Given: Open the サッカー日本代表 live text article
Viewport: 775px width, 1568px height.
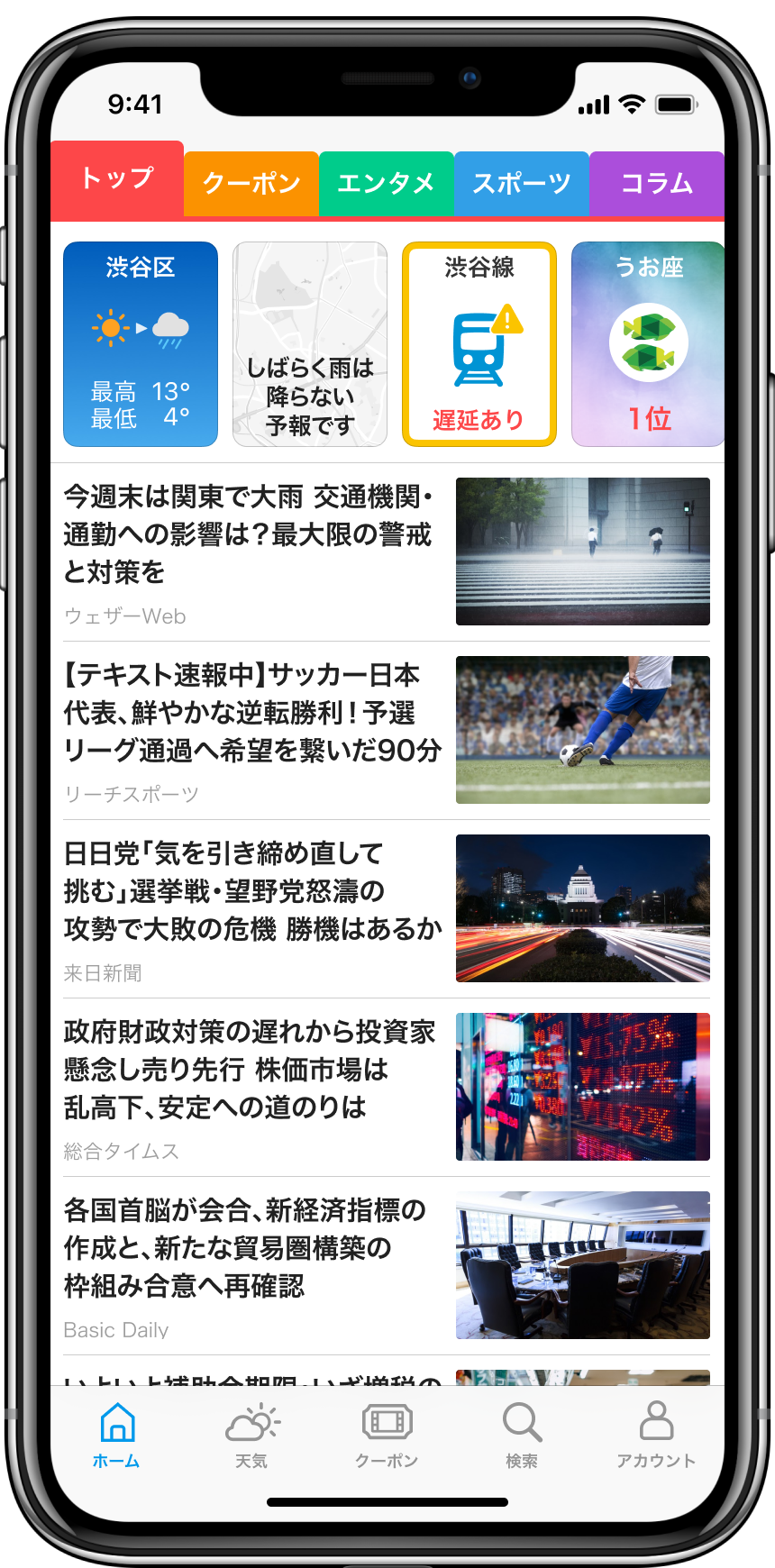Looking at the screenshot, I should 387,730.
